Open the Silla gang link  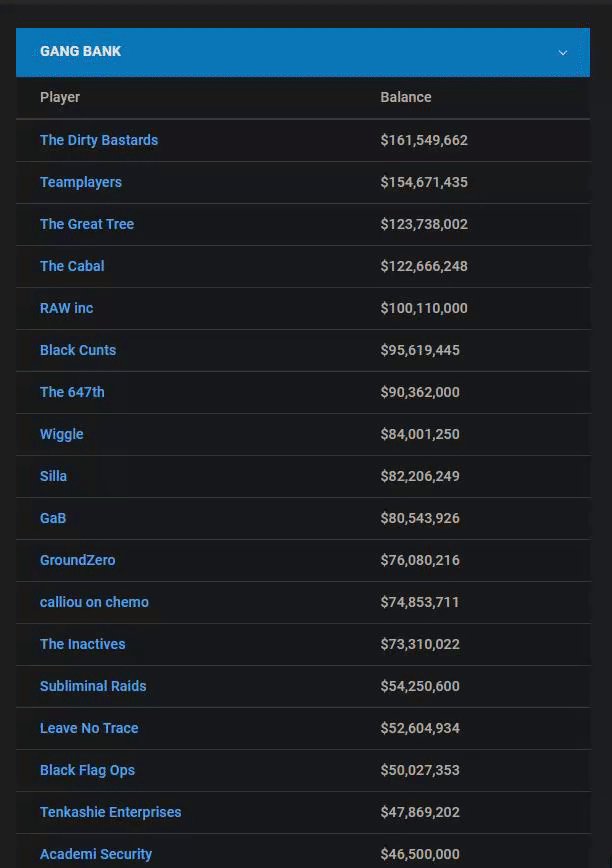coord(54,476)
